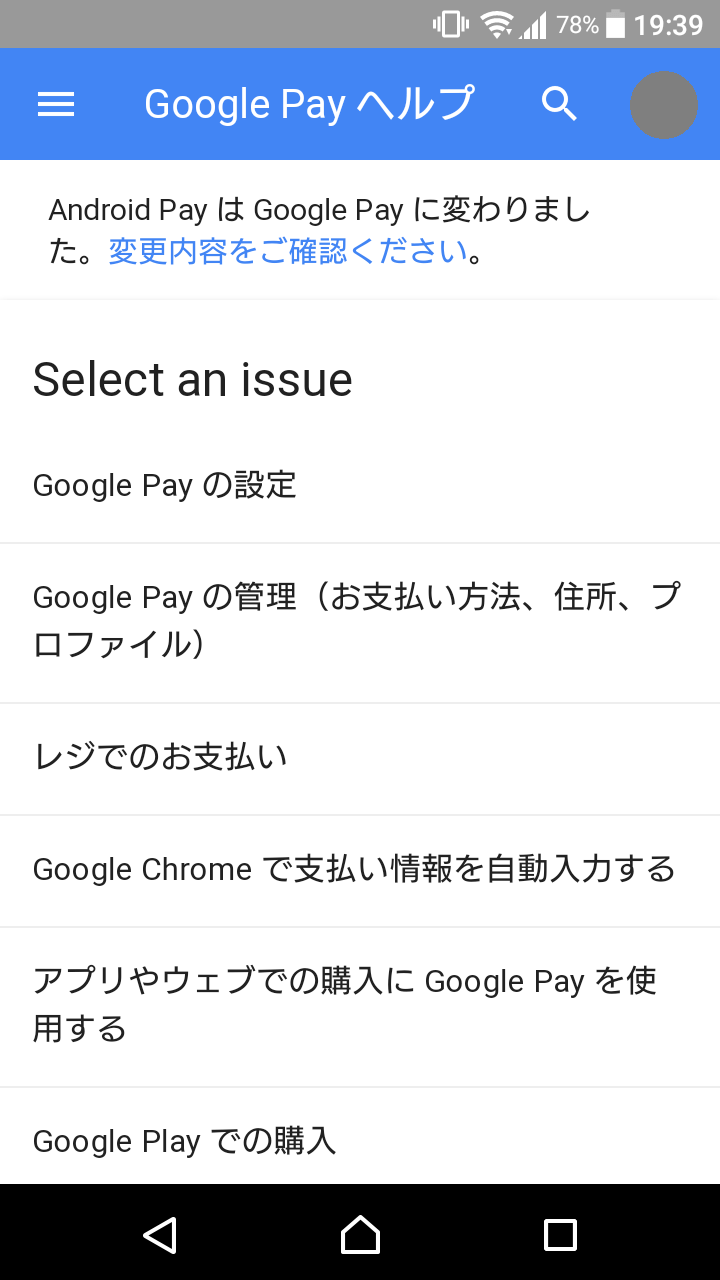The image size is (720, 1280).
Task: Open Google Chrome で支払い情報を自動入力する
Action: [x=360, y=871]
